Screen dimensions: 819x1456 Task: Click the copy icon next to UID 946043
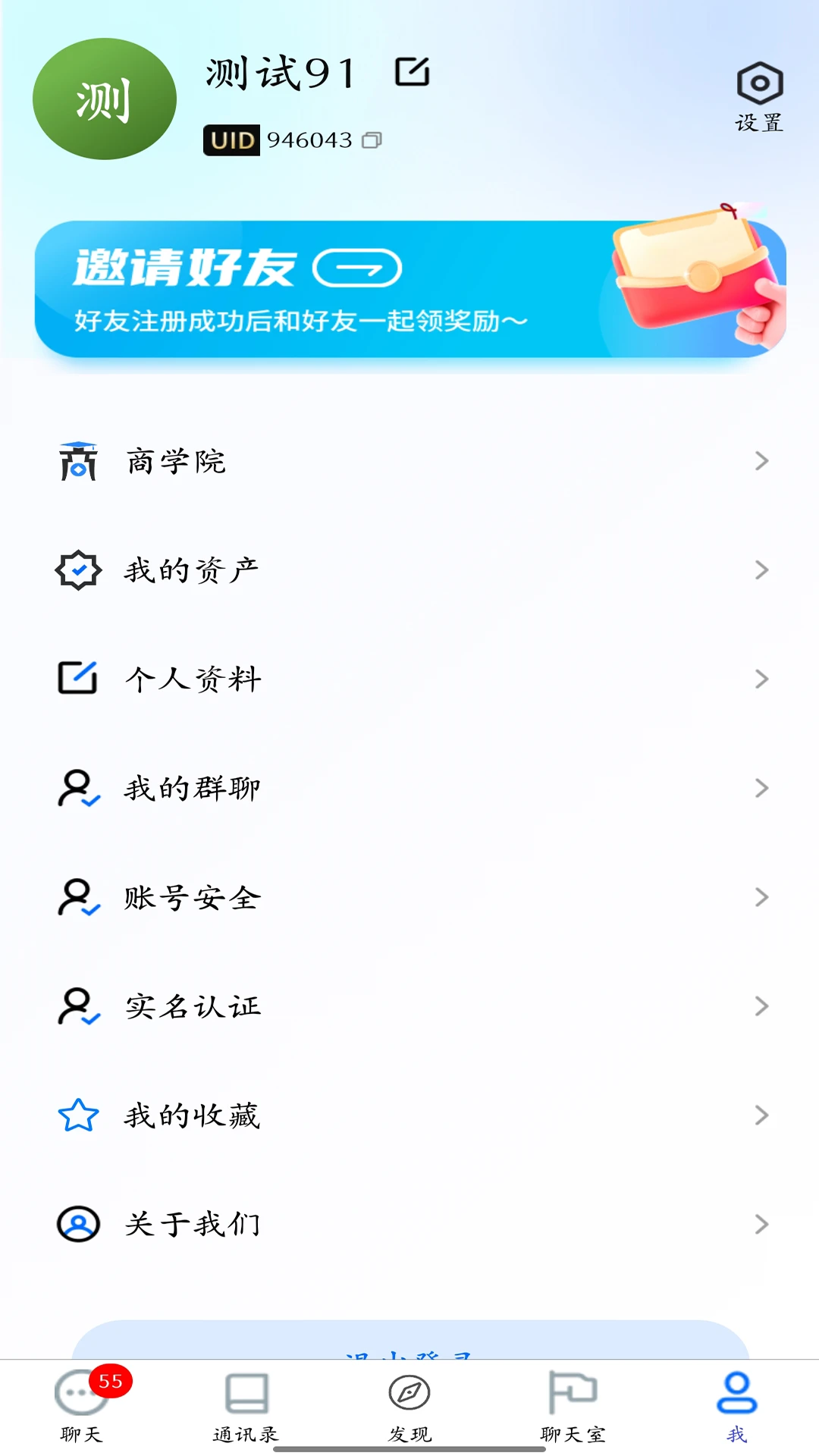coord(372,141)
